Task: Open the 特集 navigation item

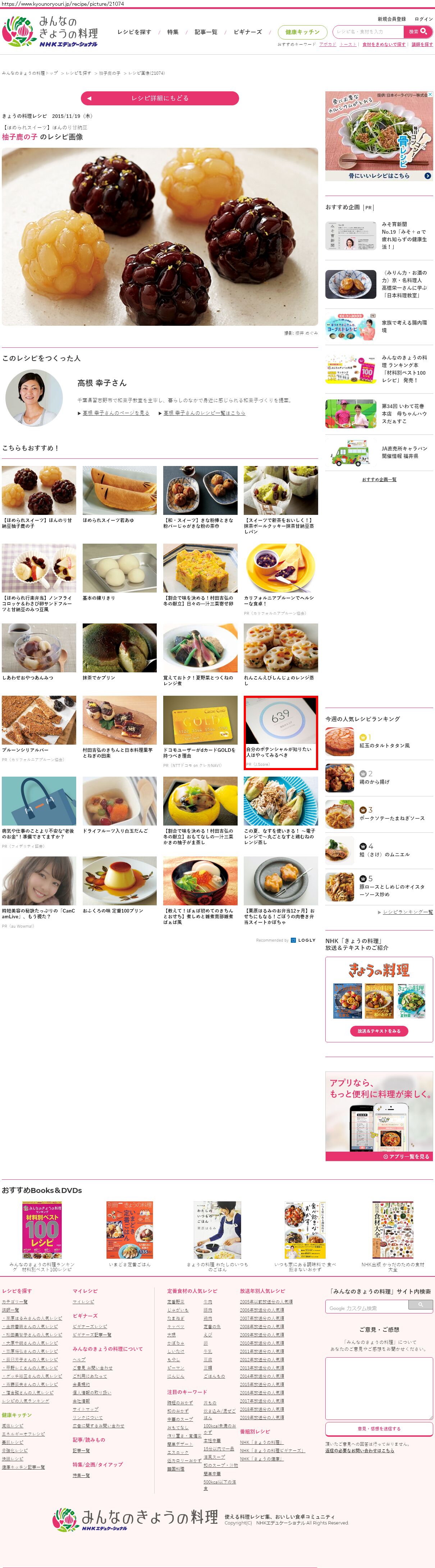Action: pyautogui.click(x=173, y=32)
